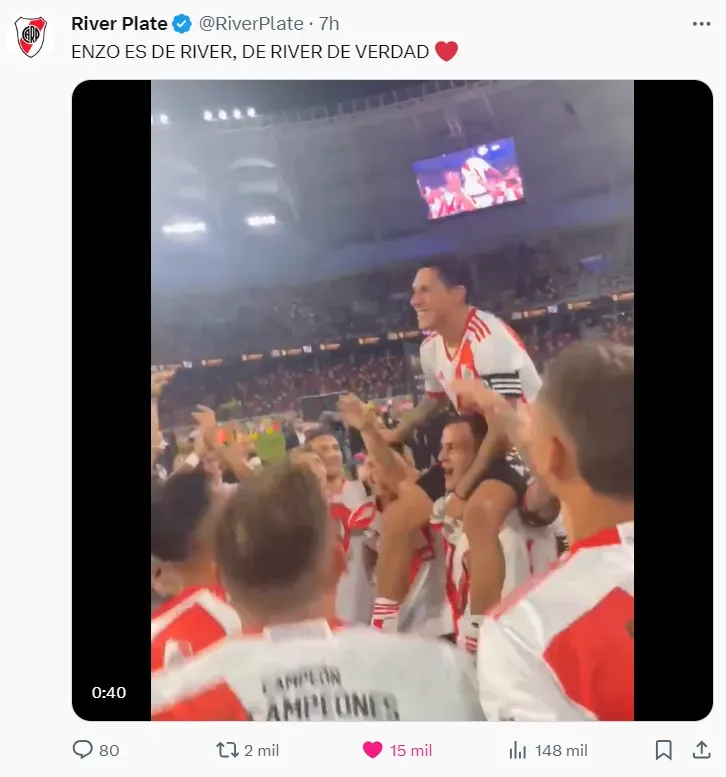This screenshot has height=777, width=726.
Task: Bookmark this River Plate post
Action: (663, 750)
